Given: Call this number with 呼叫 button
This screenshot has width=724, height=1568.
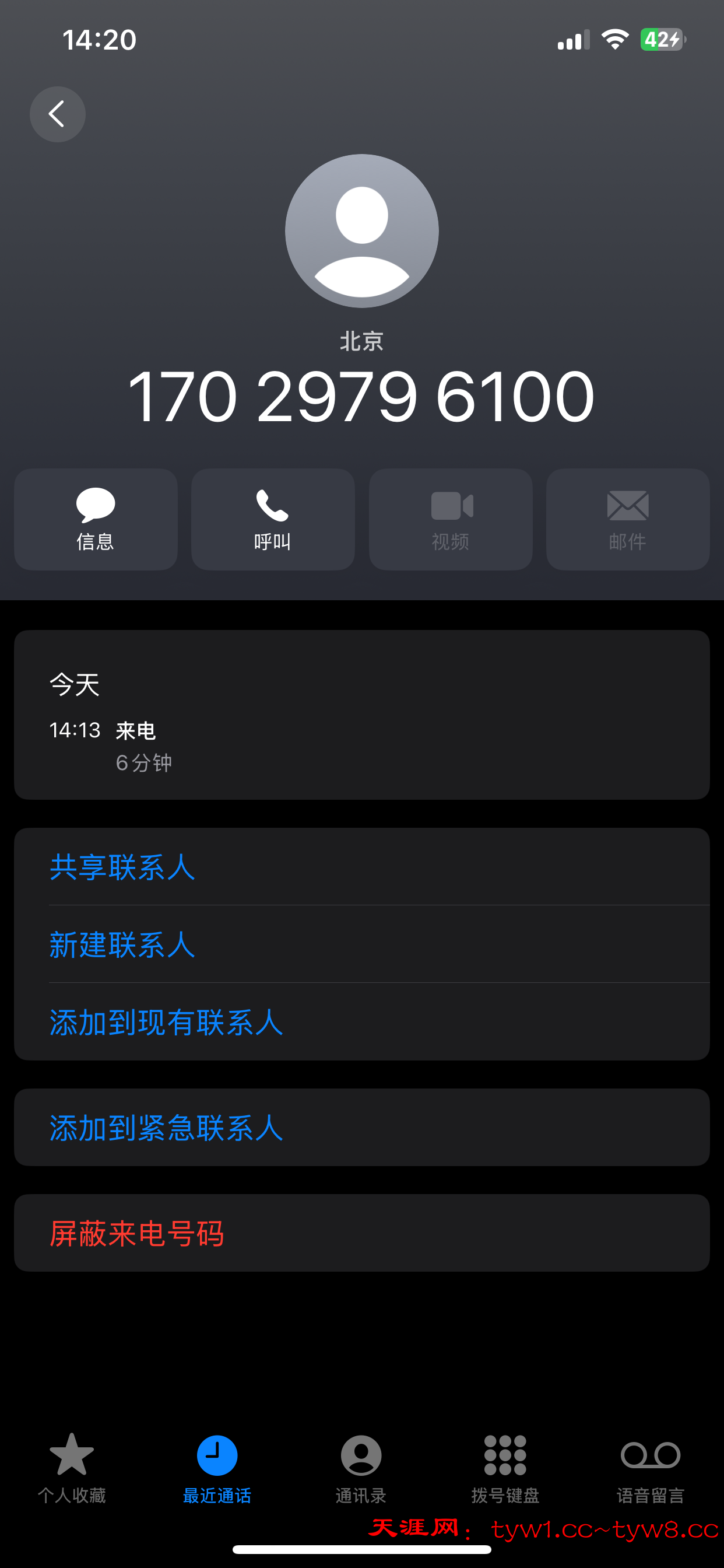Looking at the screenshot, I should coord(273,519).
